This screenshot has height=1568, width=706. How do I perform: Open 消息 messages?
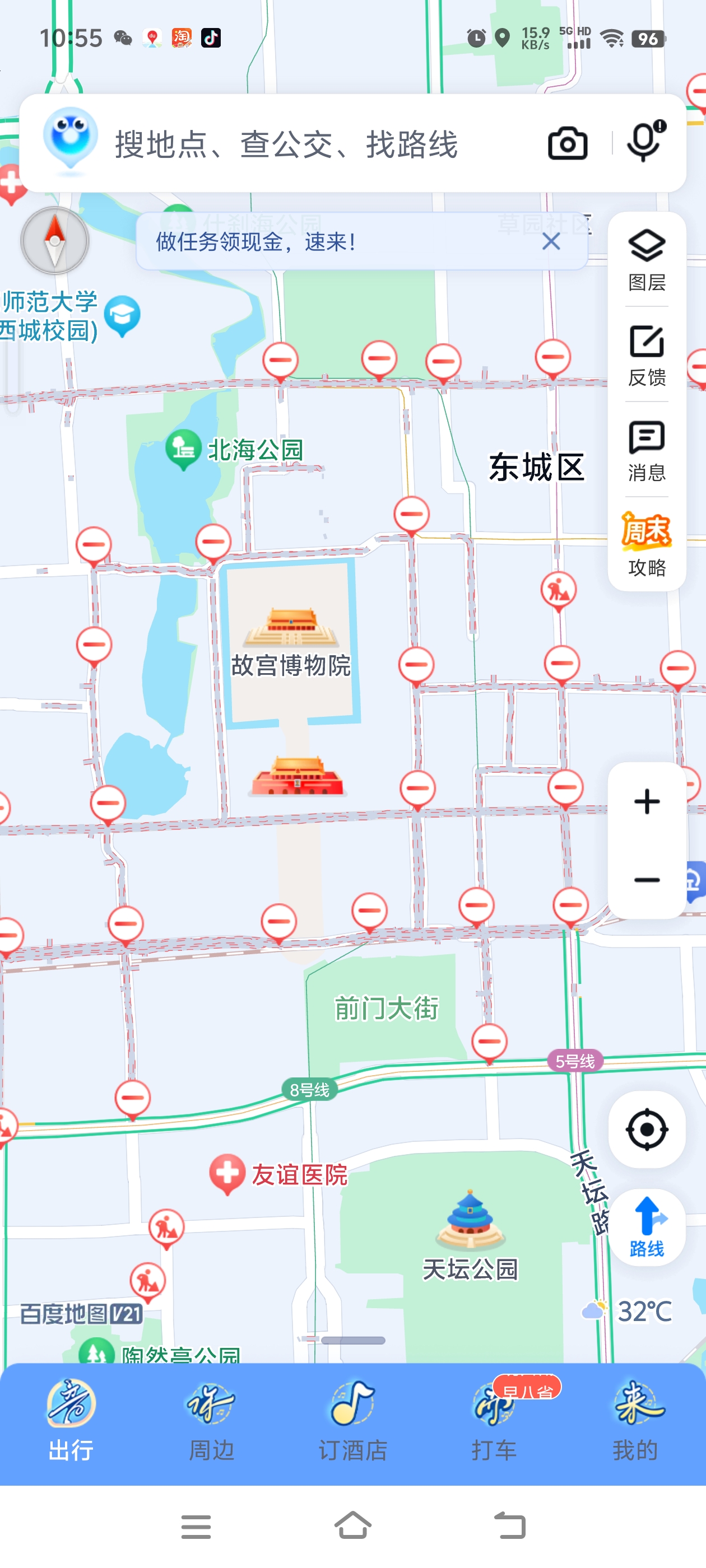point(646,450)
